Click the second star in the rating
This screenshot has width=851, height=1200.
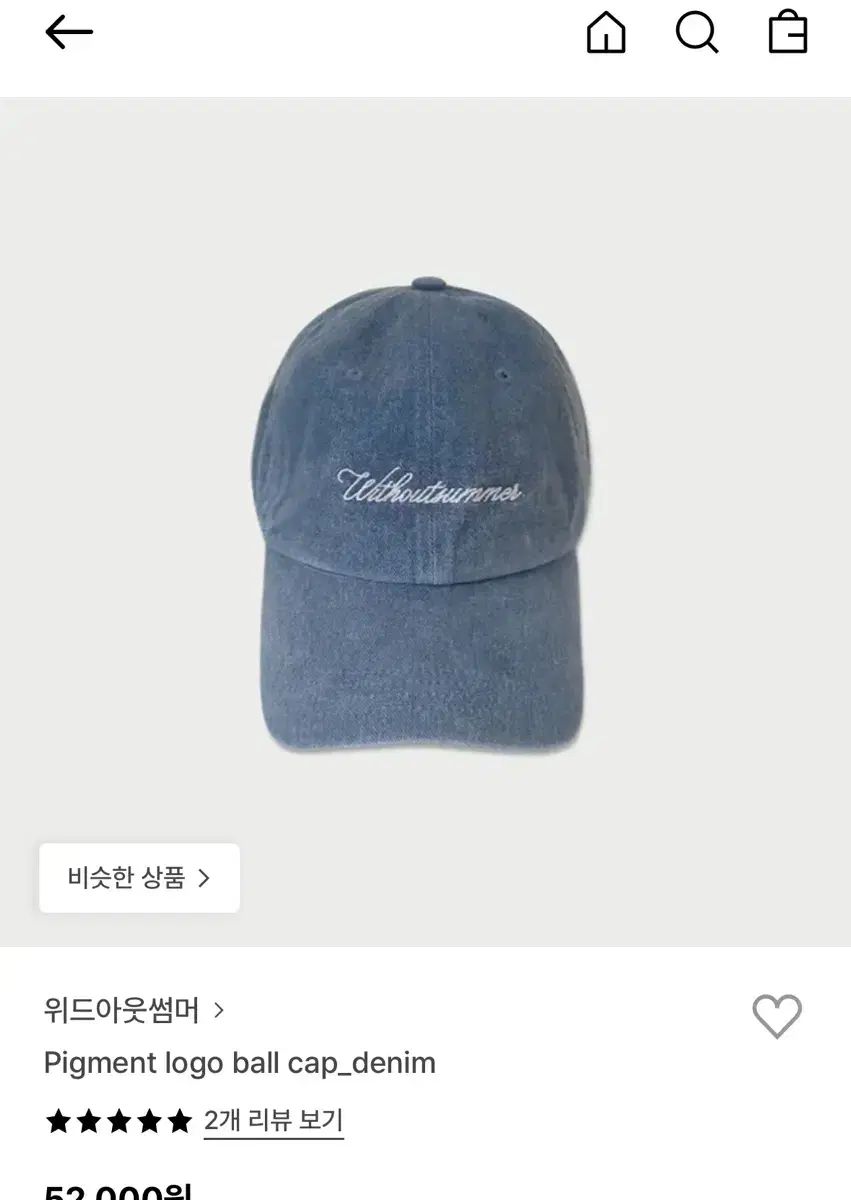89,1121
